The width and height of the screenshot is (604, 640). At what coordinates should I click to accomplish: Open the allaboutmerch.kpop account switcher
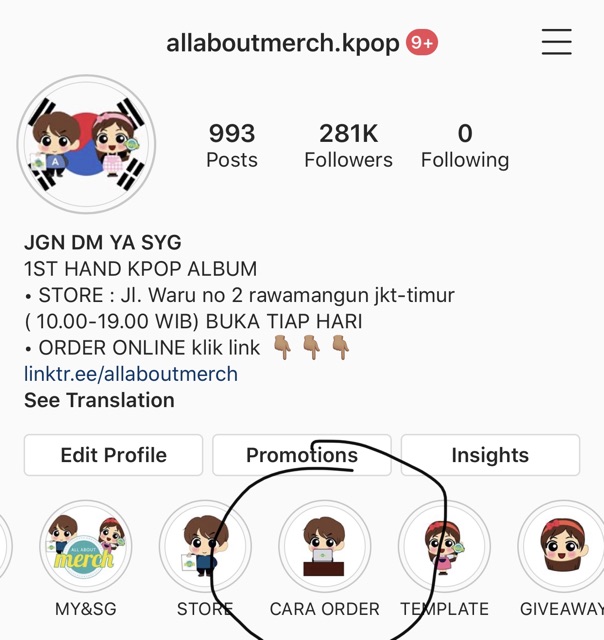tap(283, 43)
